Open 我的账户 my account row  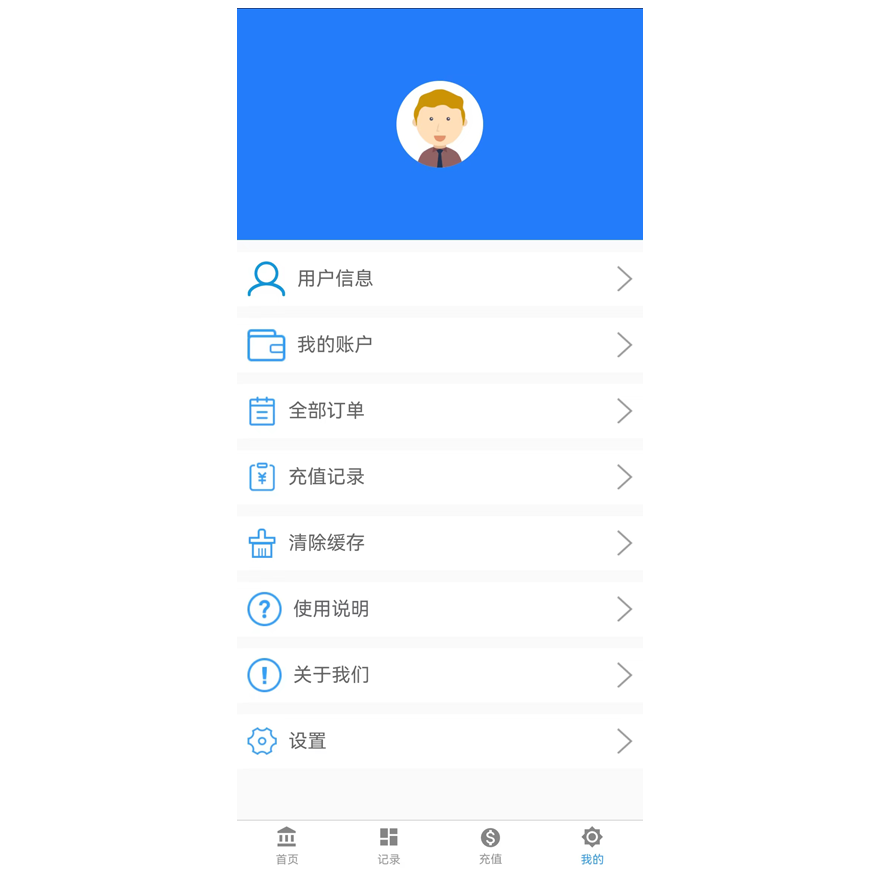[x=439, y=345]
